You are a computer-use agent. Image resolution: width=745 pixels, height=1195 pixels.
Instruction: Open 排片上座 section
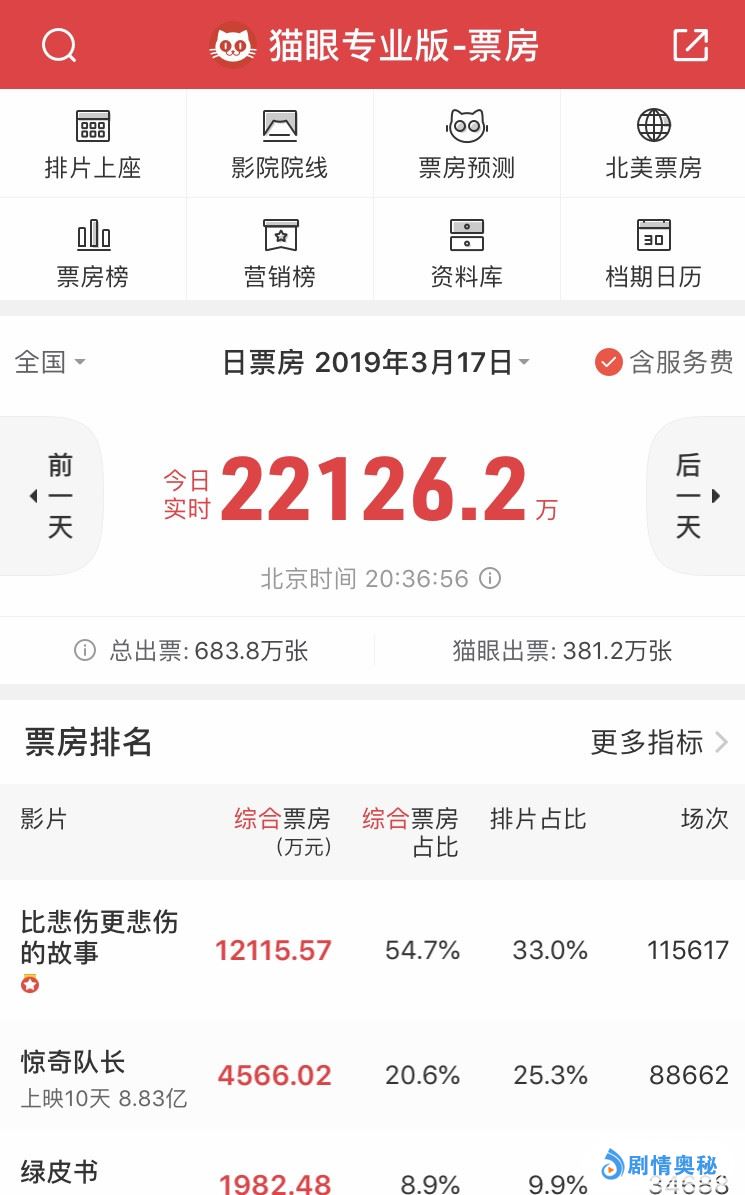coord(93,144)
